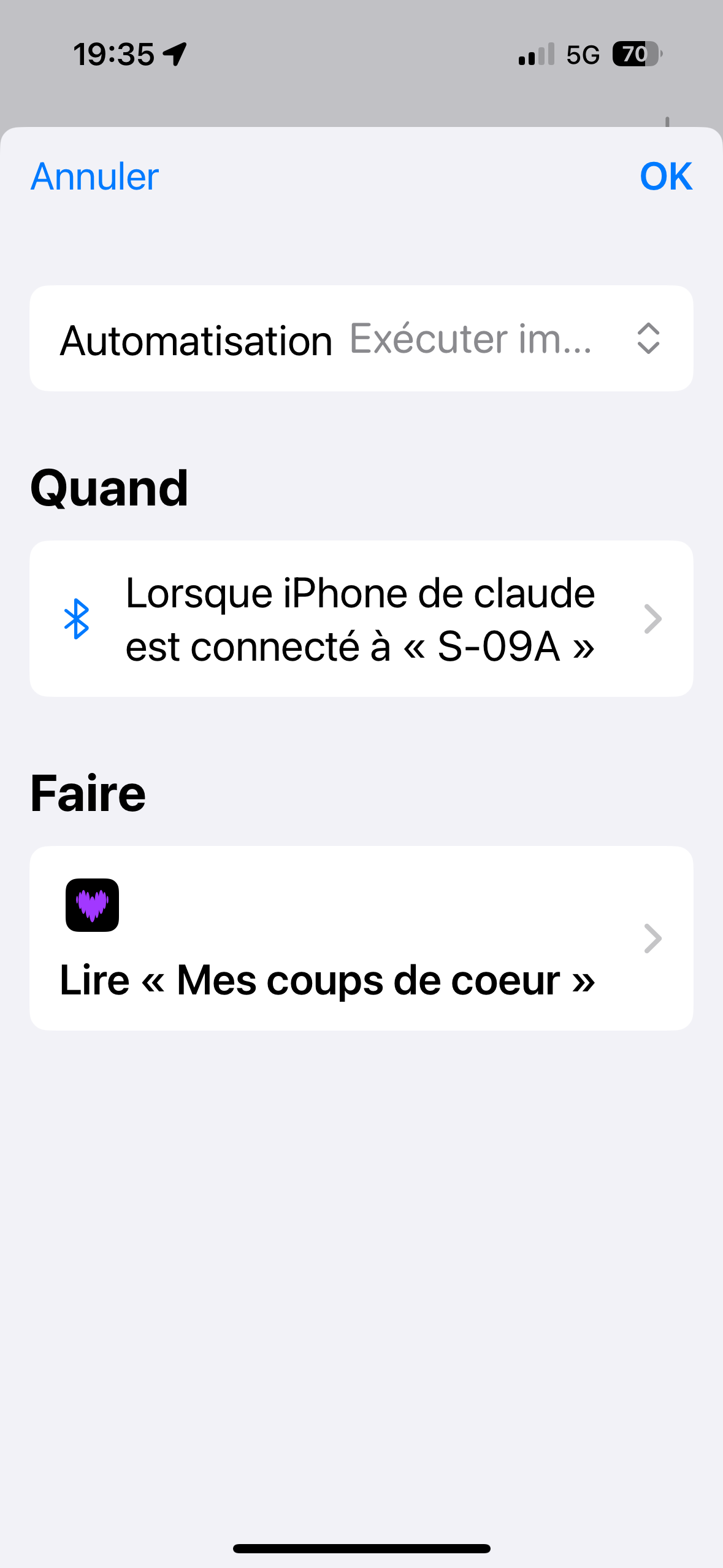Image resolution: width=723 pixels, height=1568 pixels.
Task: Tap Annuler to cancel the automation
Action: pos(95,177)
